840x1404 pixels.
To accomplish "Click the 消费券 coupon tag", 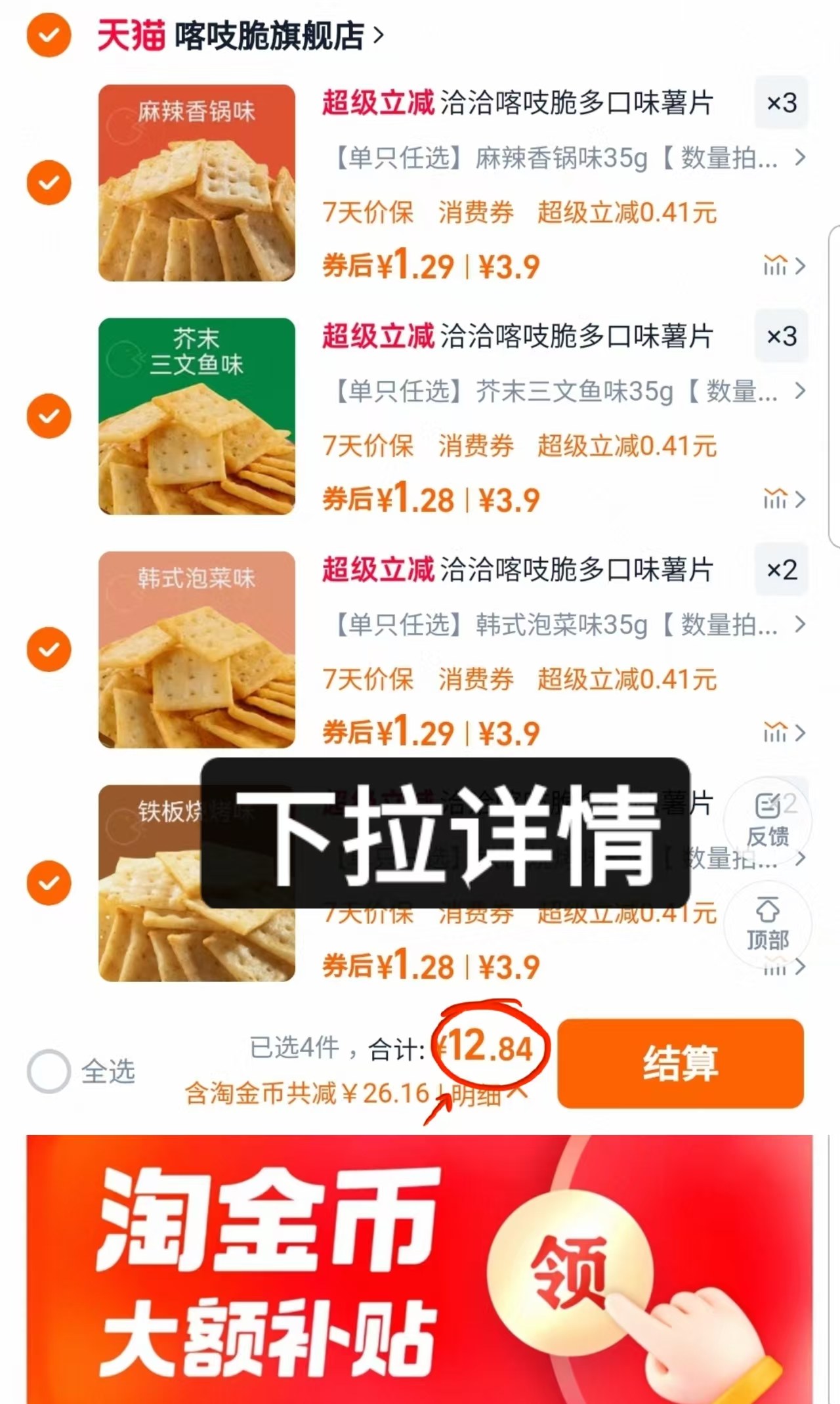I will 476,213.
